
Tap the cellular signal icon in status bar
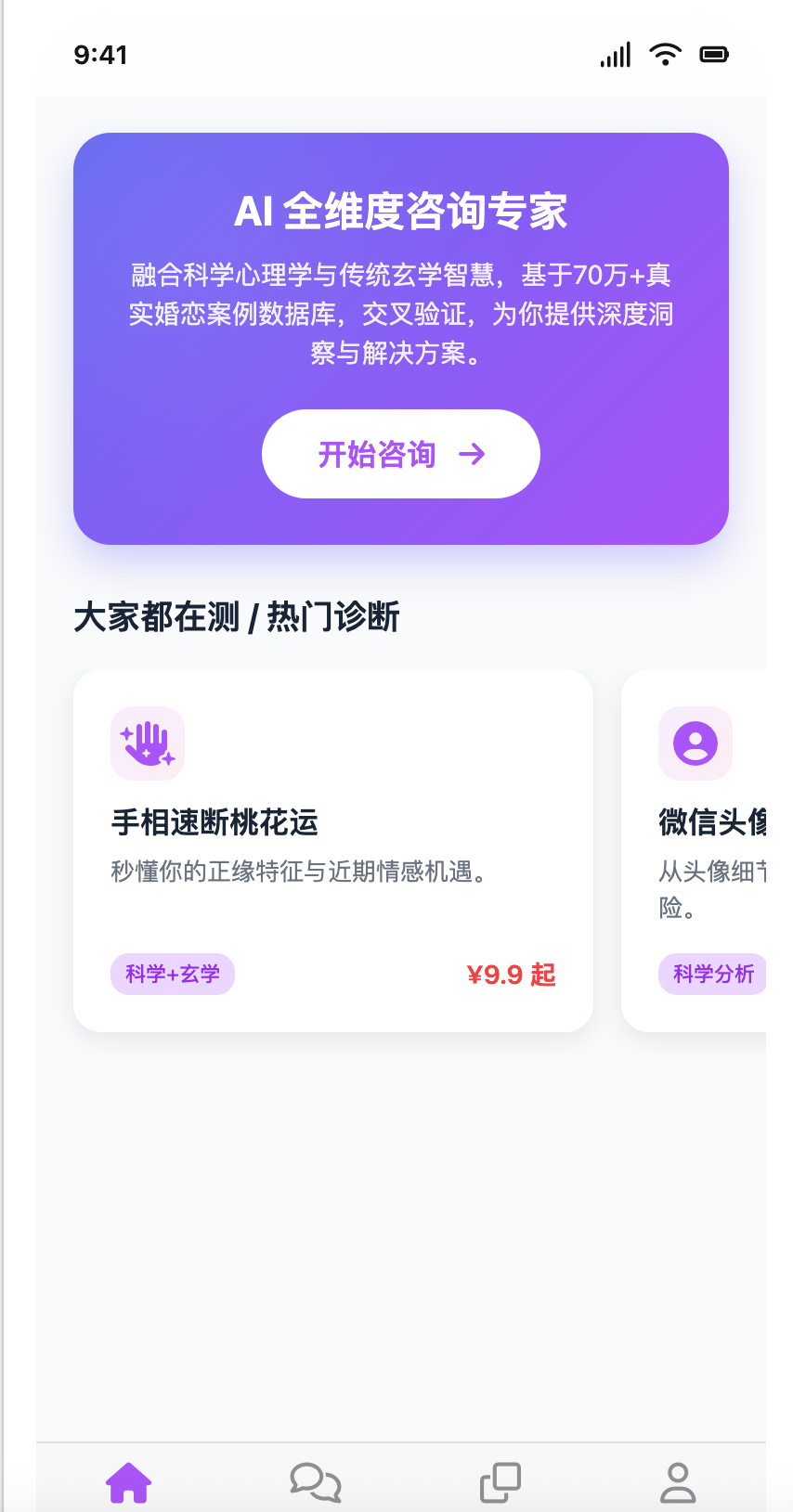click(x=615, y=54)
